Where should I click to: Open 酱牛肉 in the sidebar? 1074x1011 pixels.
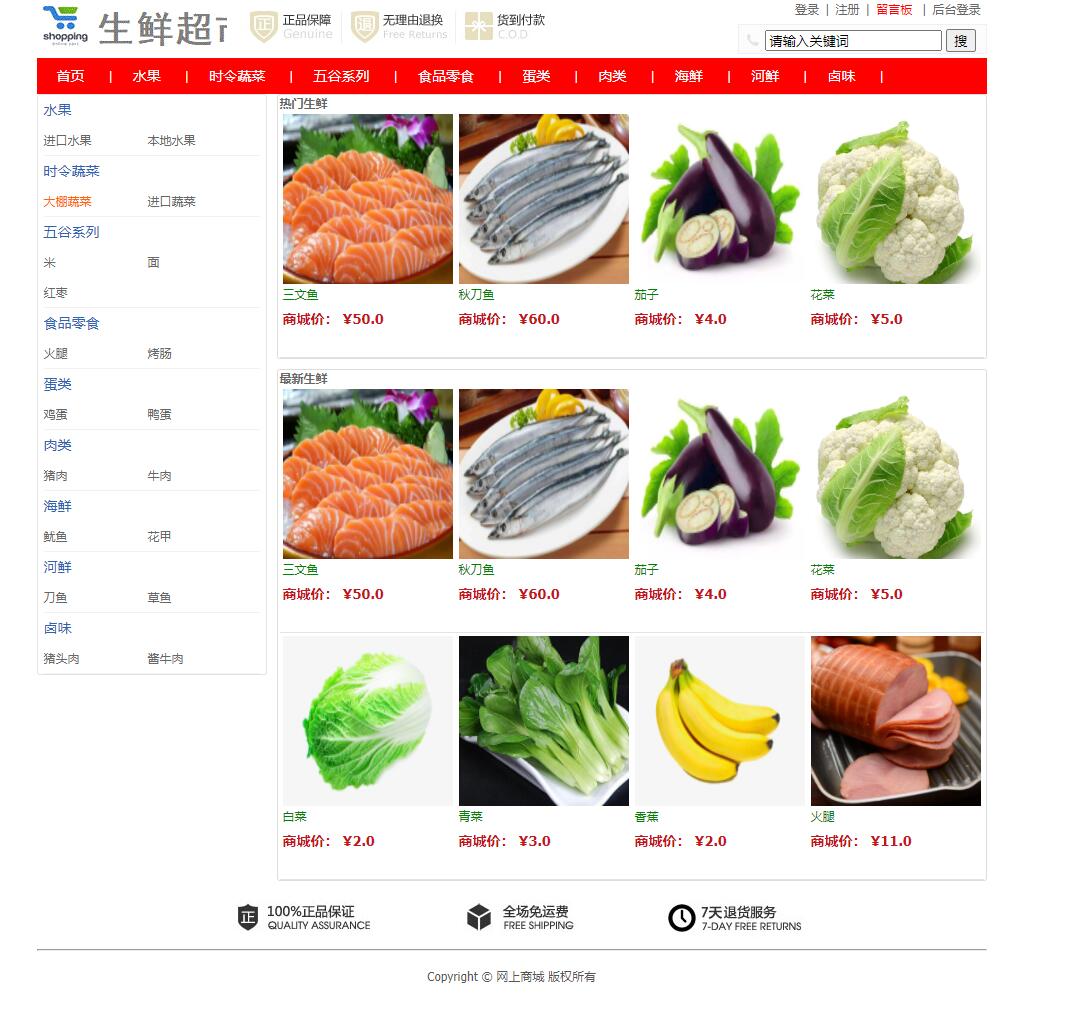[x=165, y=659]
